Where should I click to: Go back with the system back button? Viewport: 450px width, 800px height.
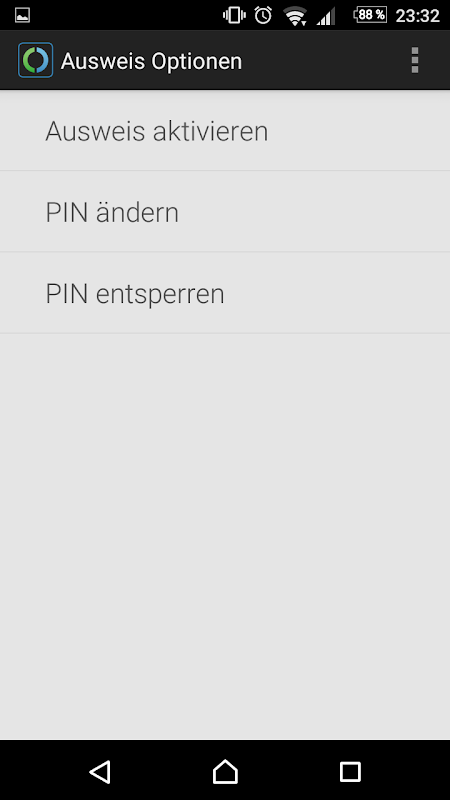[100, 771]
